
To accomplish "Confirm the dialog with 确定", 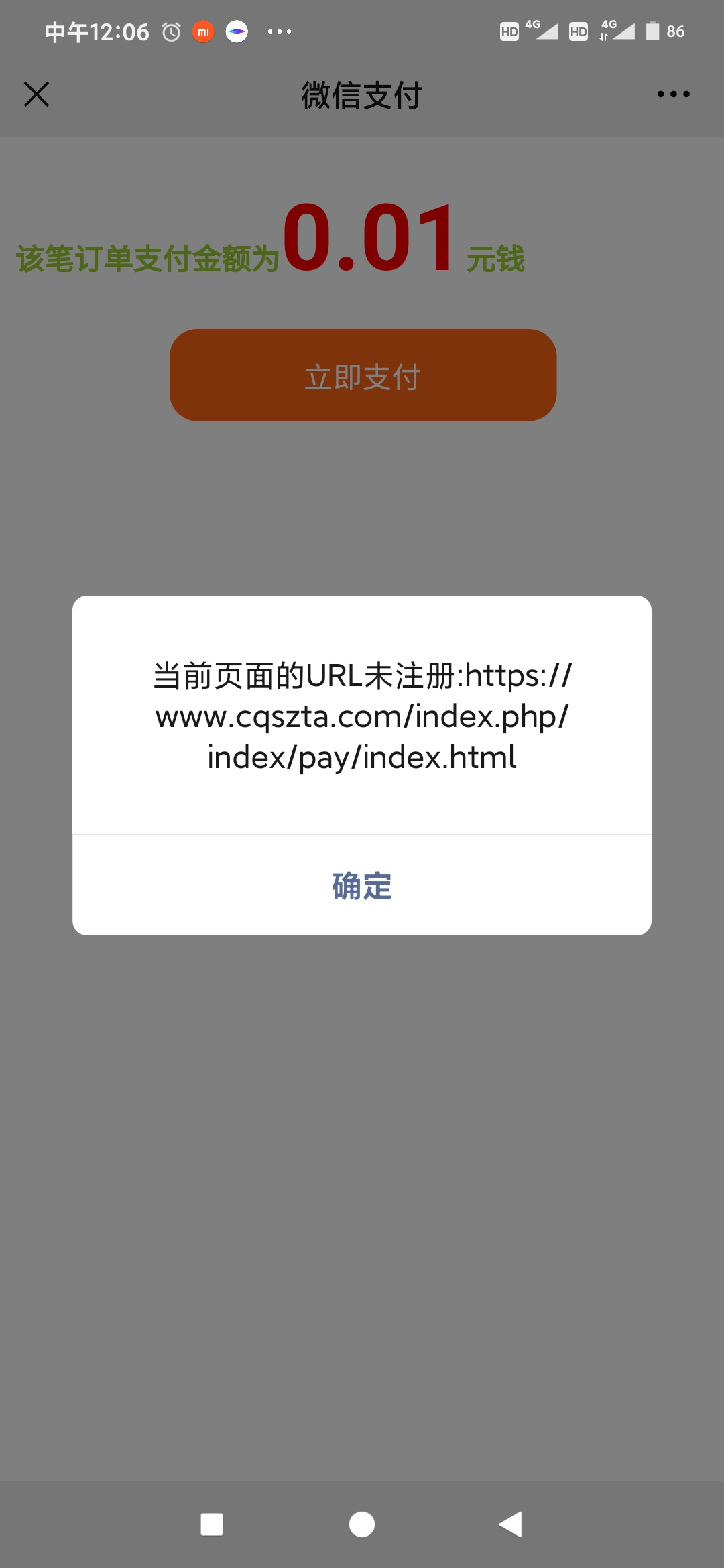I will [x=362, y=885].
